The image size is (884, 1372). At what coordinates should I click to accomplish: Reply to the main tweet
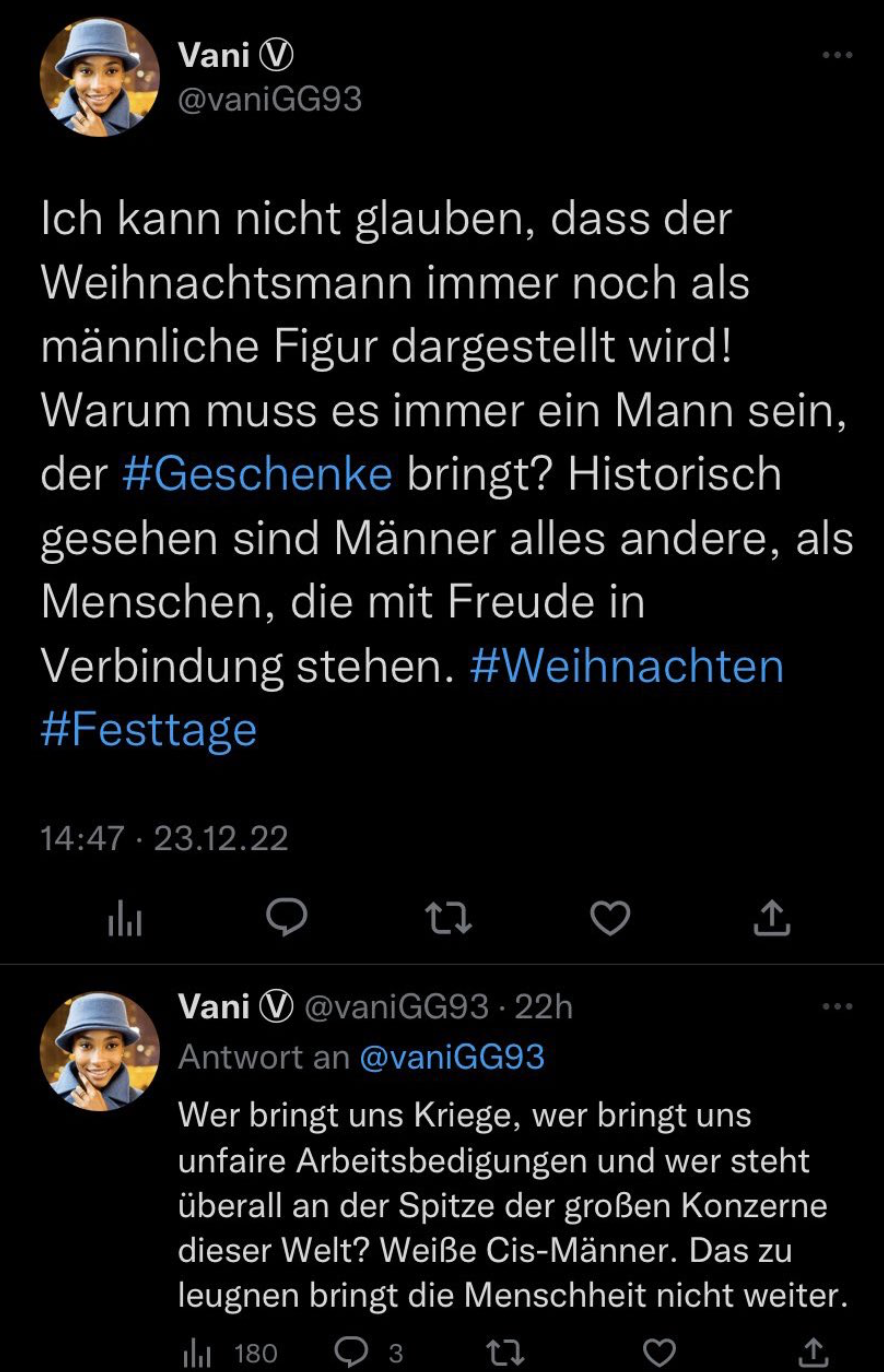pyautogui.click(x=288, y=918)
